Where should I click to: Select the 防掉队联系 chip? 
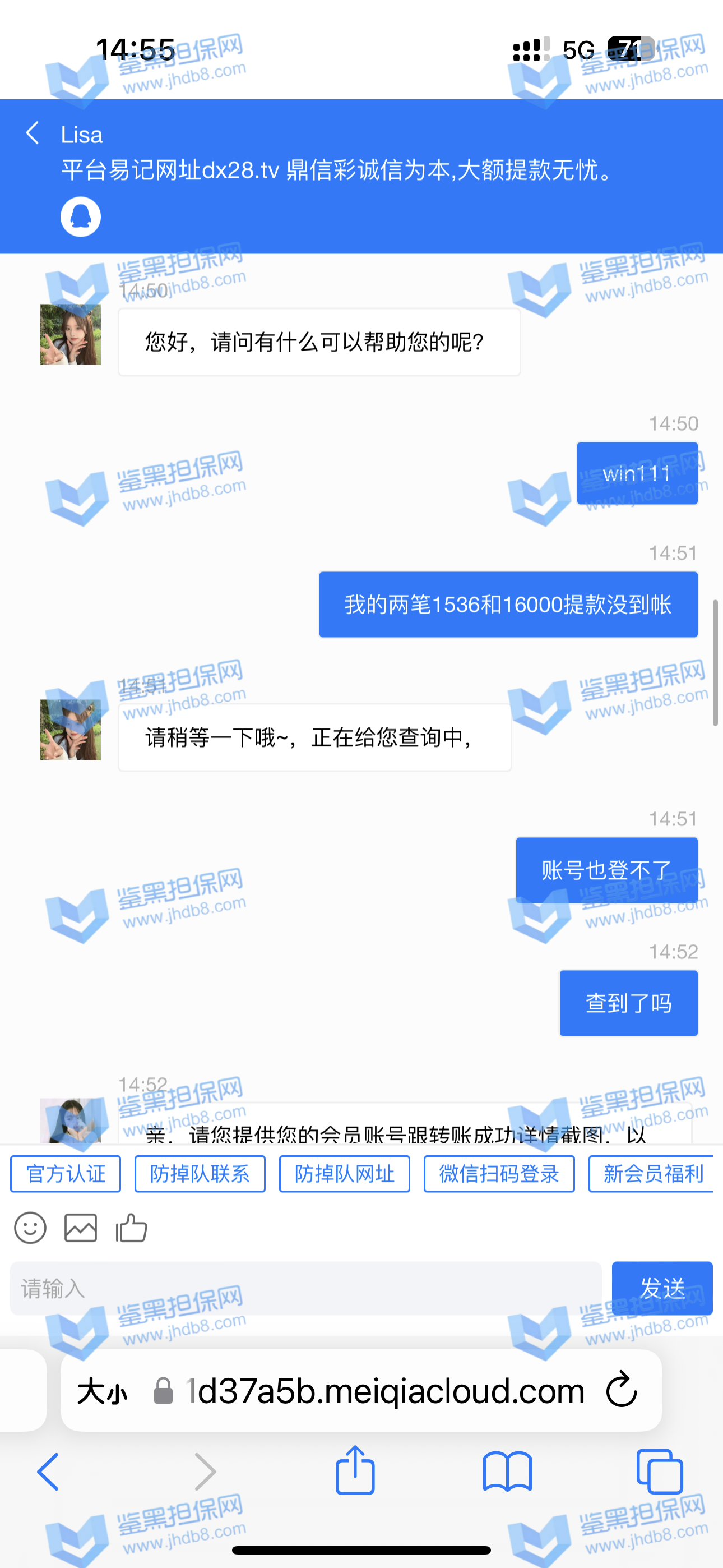click(x=200, y=1174)
